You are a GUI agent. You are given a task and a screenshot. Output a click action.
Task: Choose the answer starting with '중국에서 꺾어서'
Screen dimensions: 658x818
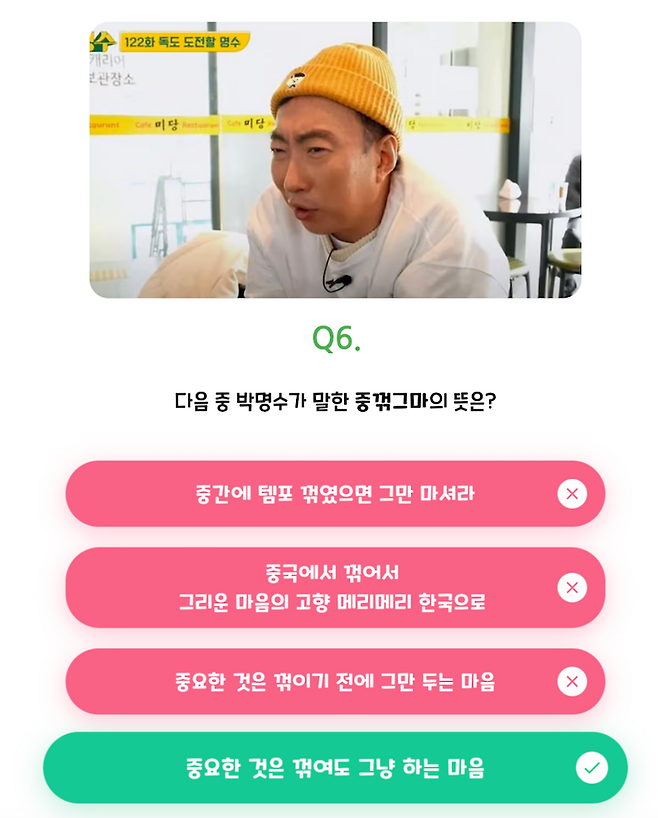tap(334, 588)
